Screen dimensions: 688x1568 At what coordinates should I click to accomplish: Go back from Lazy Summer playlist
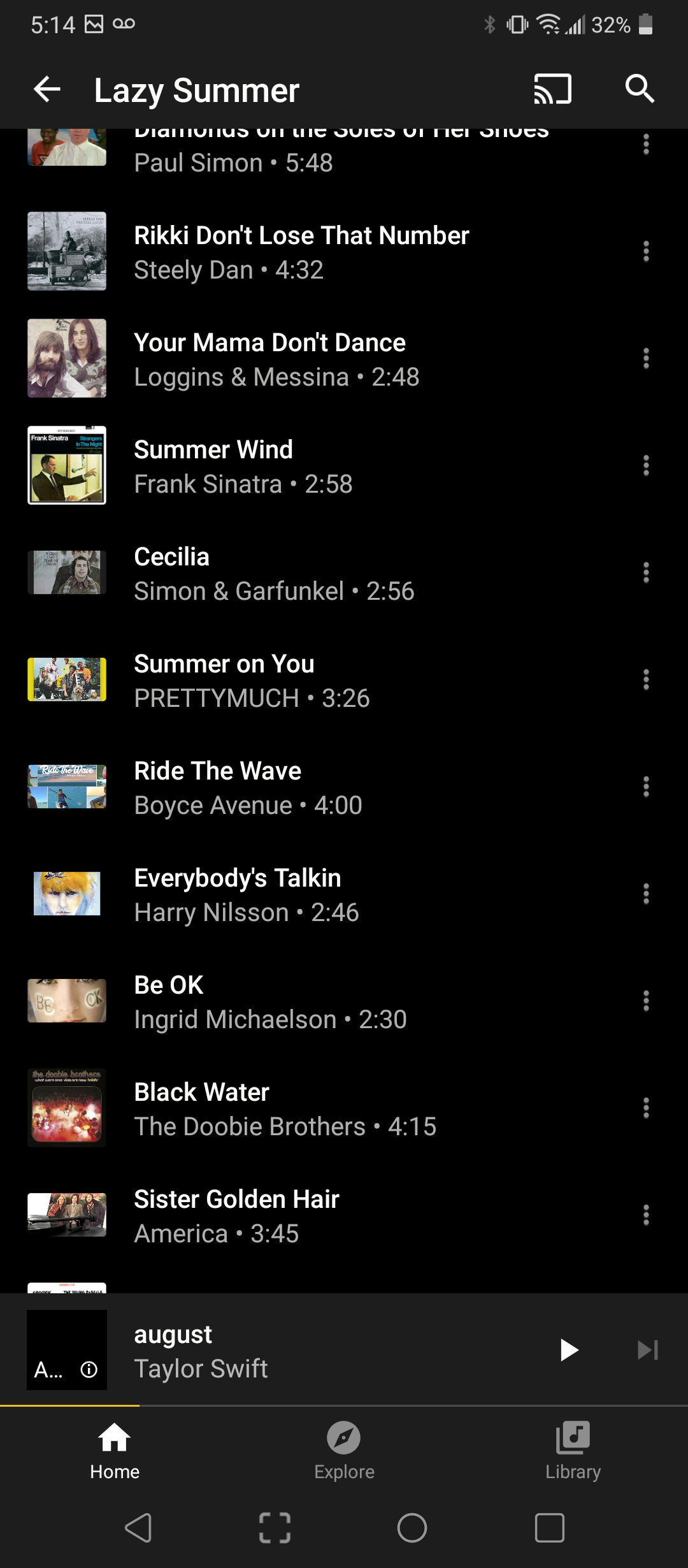tap(47, 89)
